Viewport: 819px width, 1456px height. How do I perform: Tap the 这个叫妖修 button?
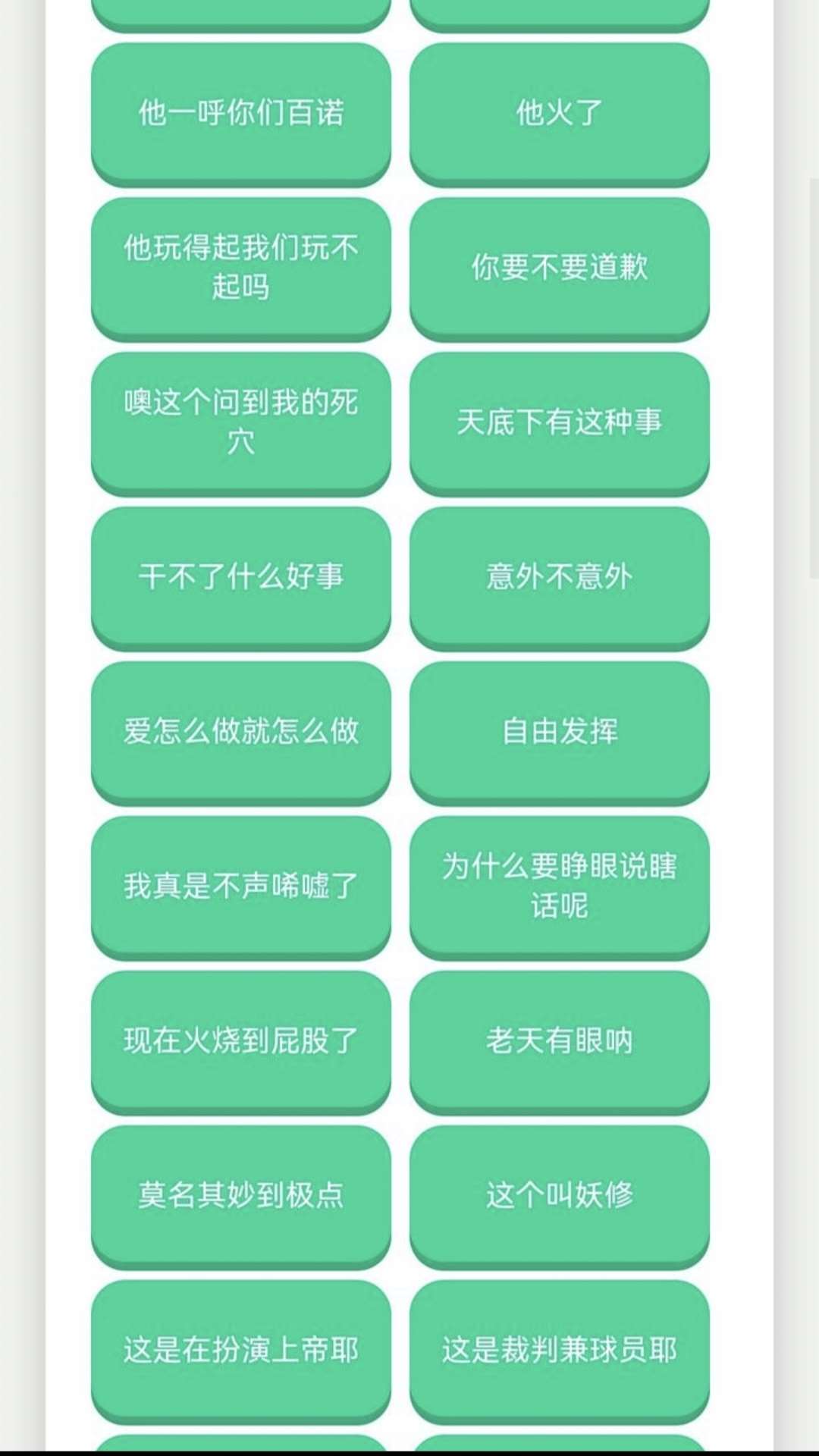pos(559,1195)
